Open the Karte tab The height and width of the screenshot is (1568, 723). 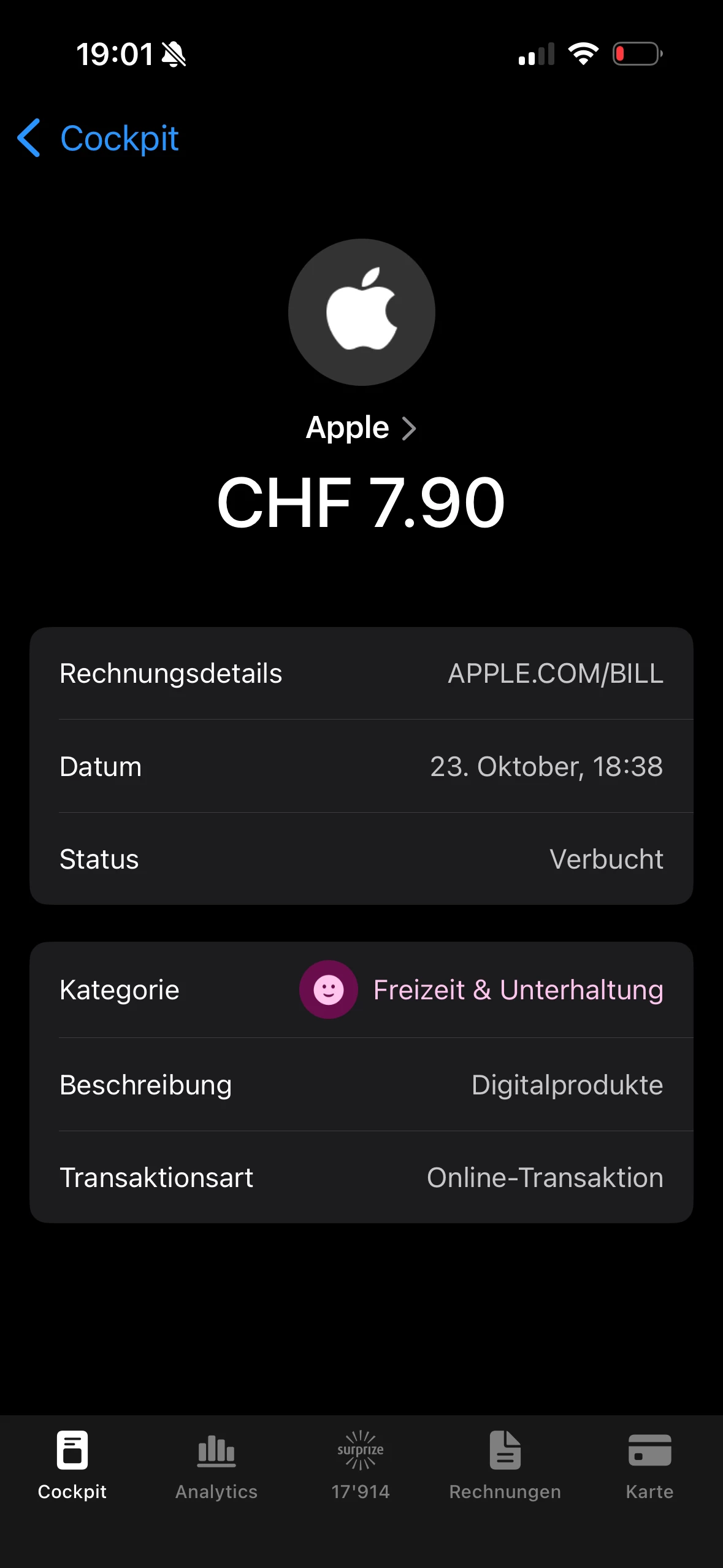pyautogui.click(x=649, y=1465)
